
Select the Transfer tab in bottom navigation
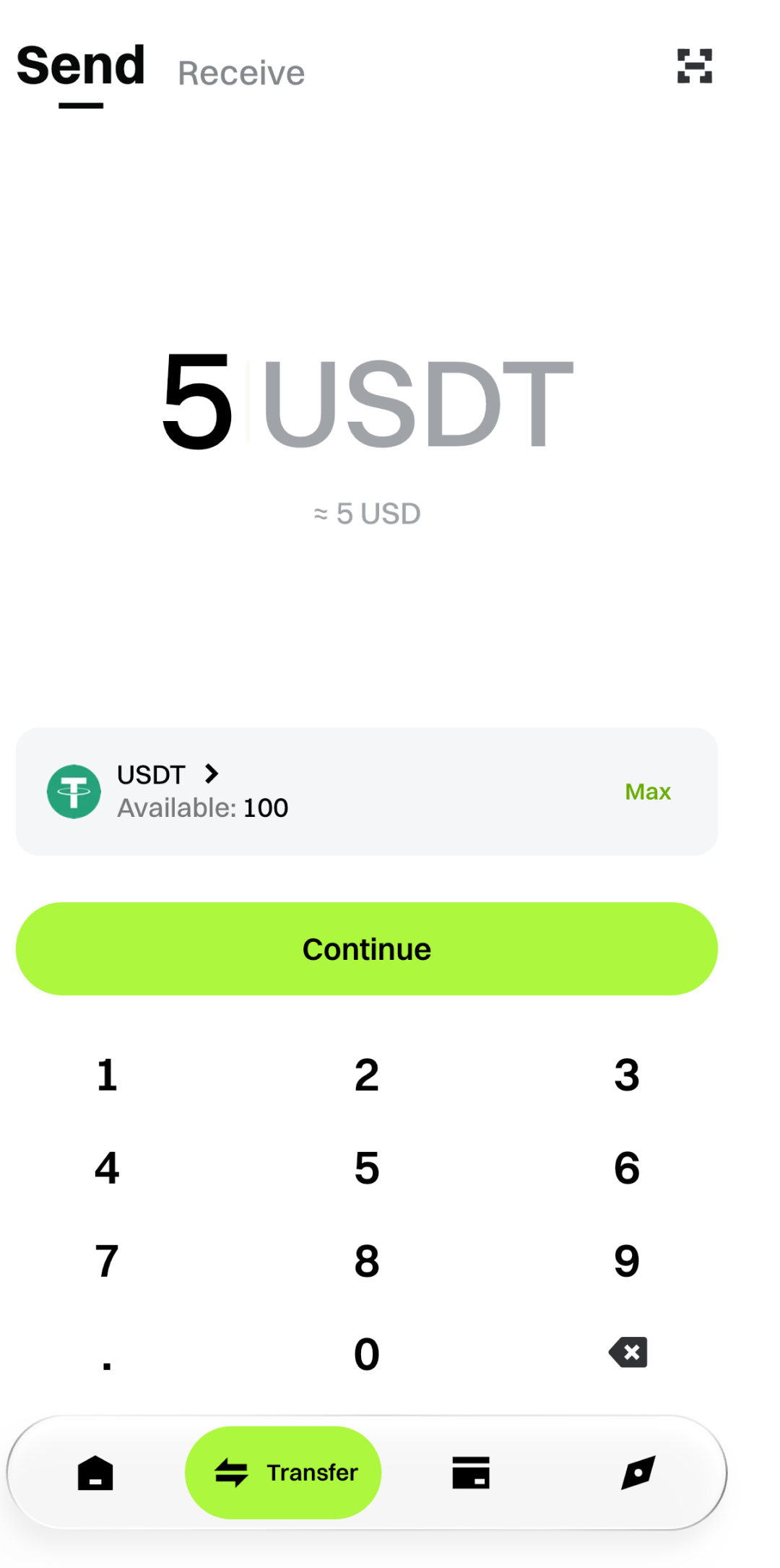[283, 1473]
